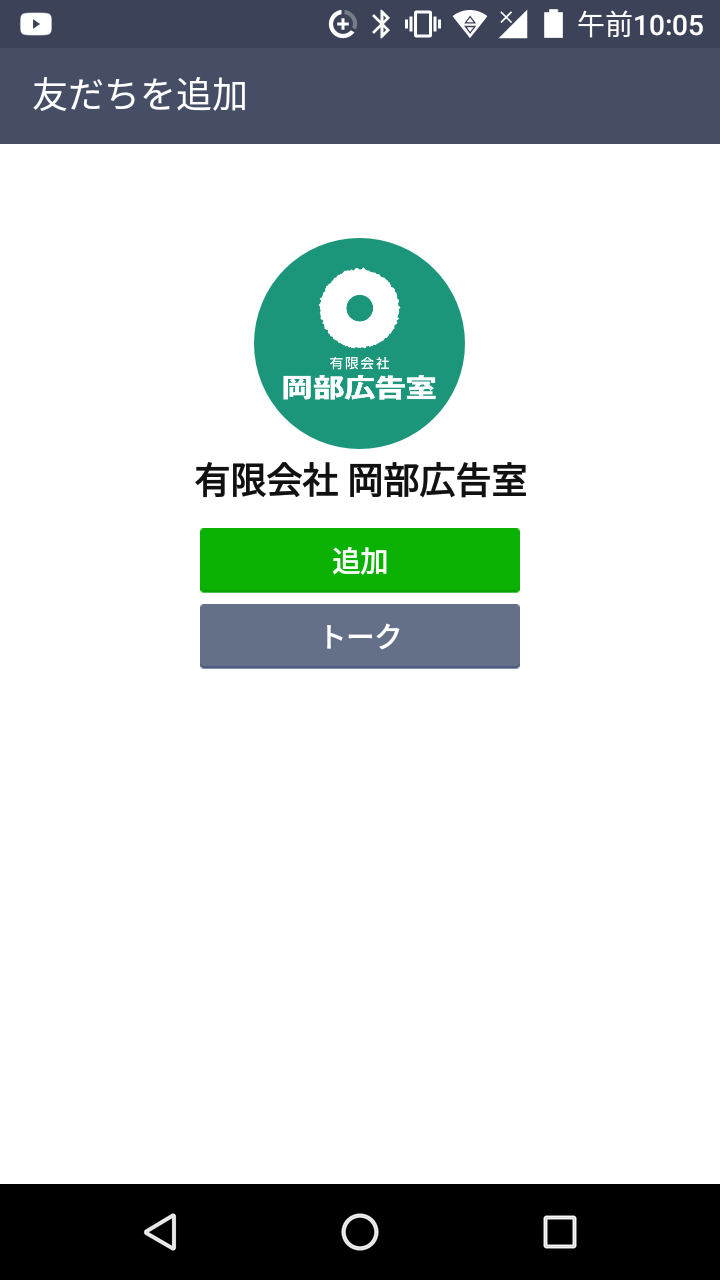
Task: Tap the green 追加 button
Action: click(360, 560)
